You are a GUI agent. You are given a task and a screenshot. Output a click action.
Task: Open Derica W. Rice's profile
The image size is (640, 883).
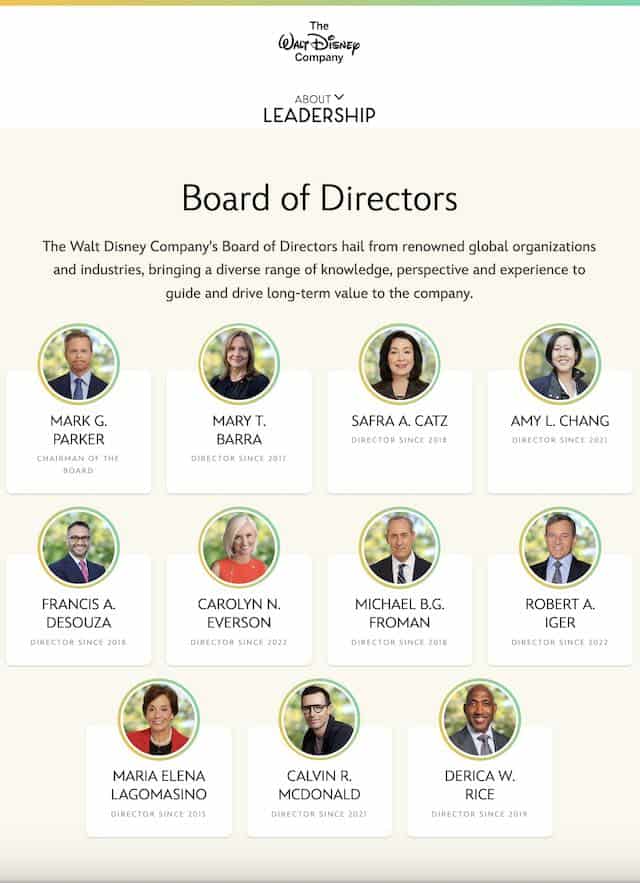point(479,785)
